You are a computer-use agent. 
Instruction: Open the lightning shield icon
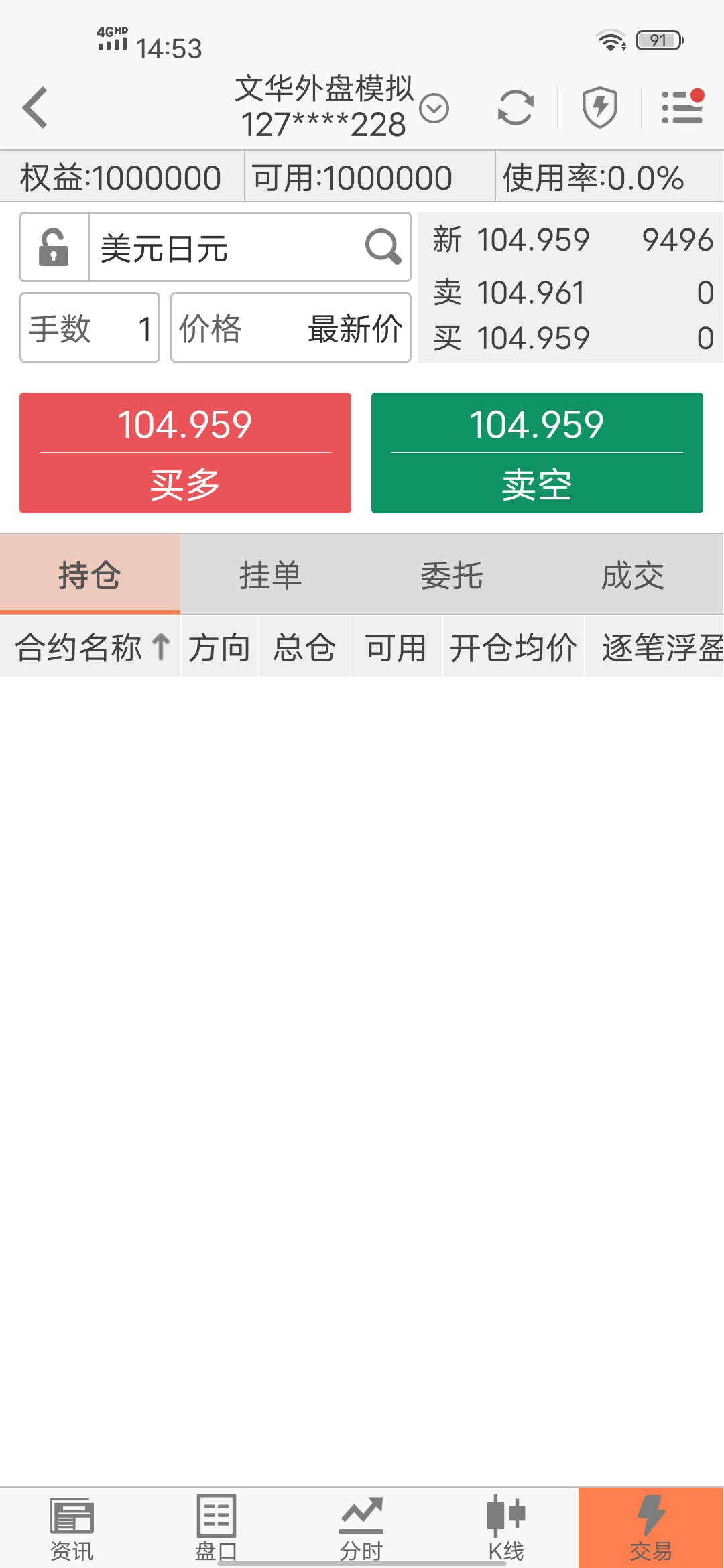599,107
